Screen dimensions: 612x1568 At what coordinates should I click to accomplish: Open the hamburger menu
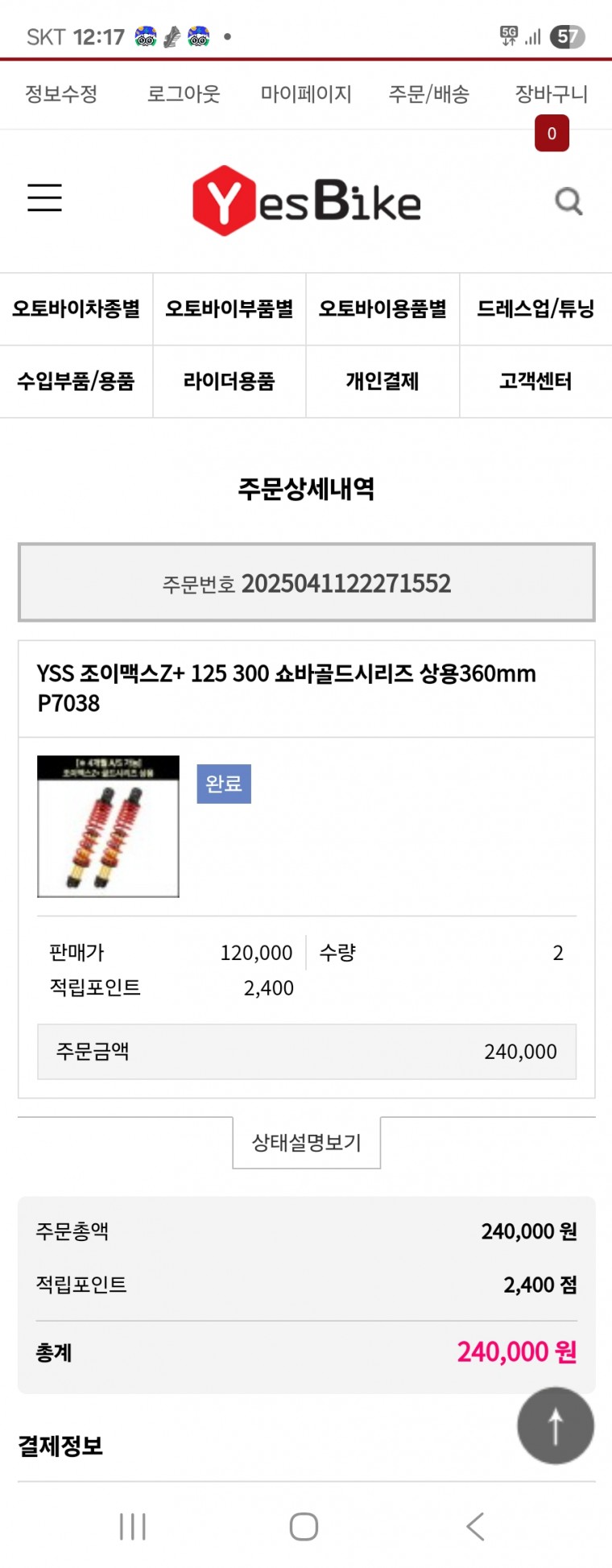point(44,197)
